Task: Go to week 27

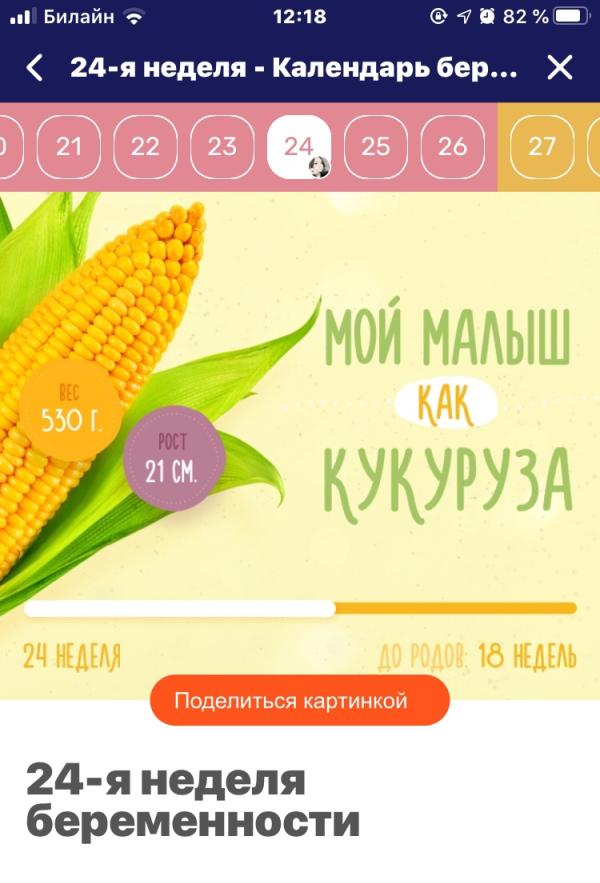Action: 541,147
